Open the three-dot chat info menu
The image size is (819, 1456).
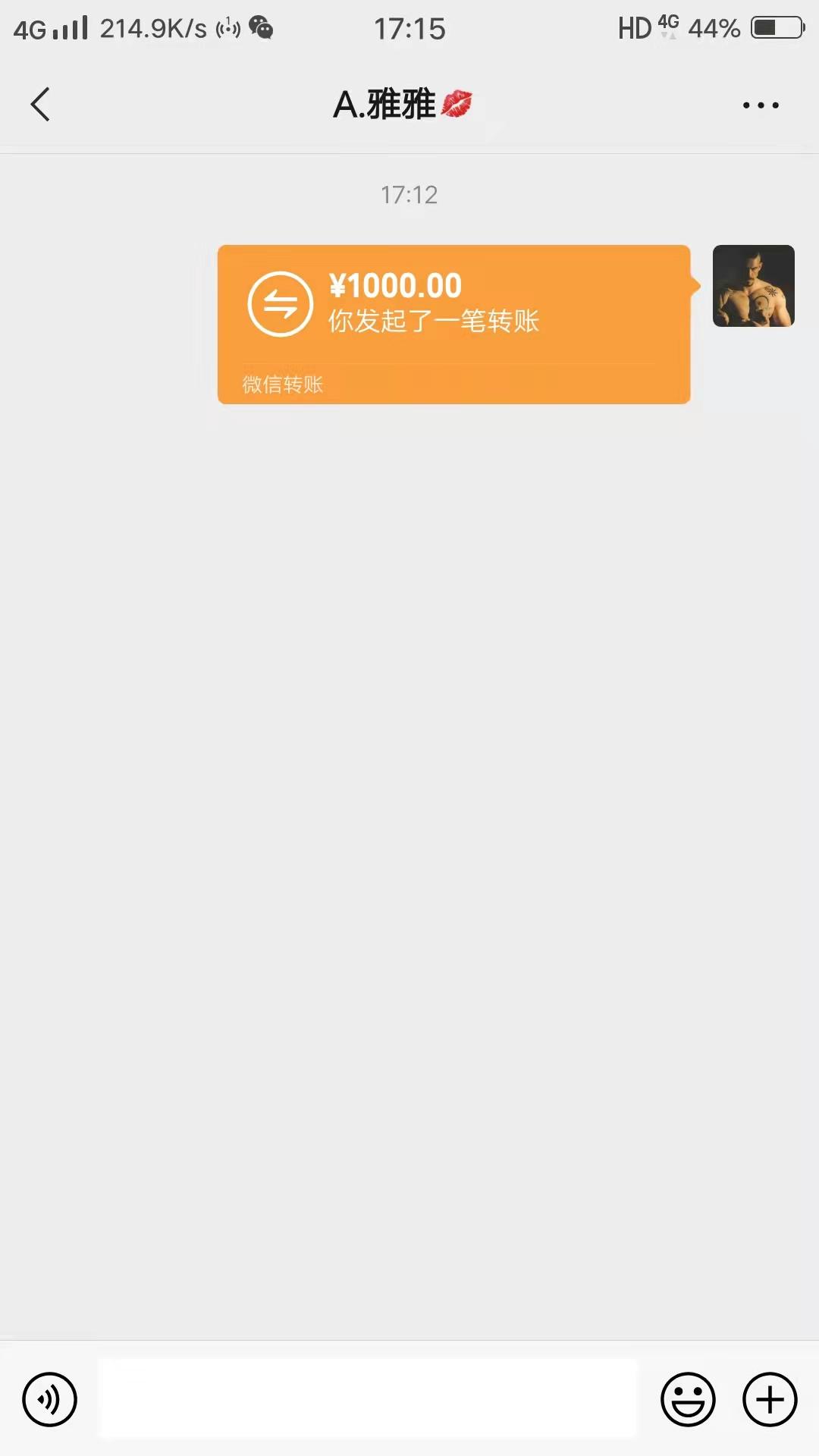(761, 105)
